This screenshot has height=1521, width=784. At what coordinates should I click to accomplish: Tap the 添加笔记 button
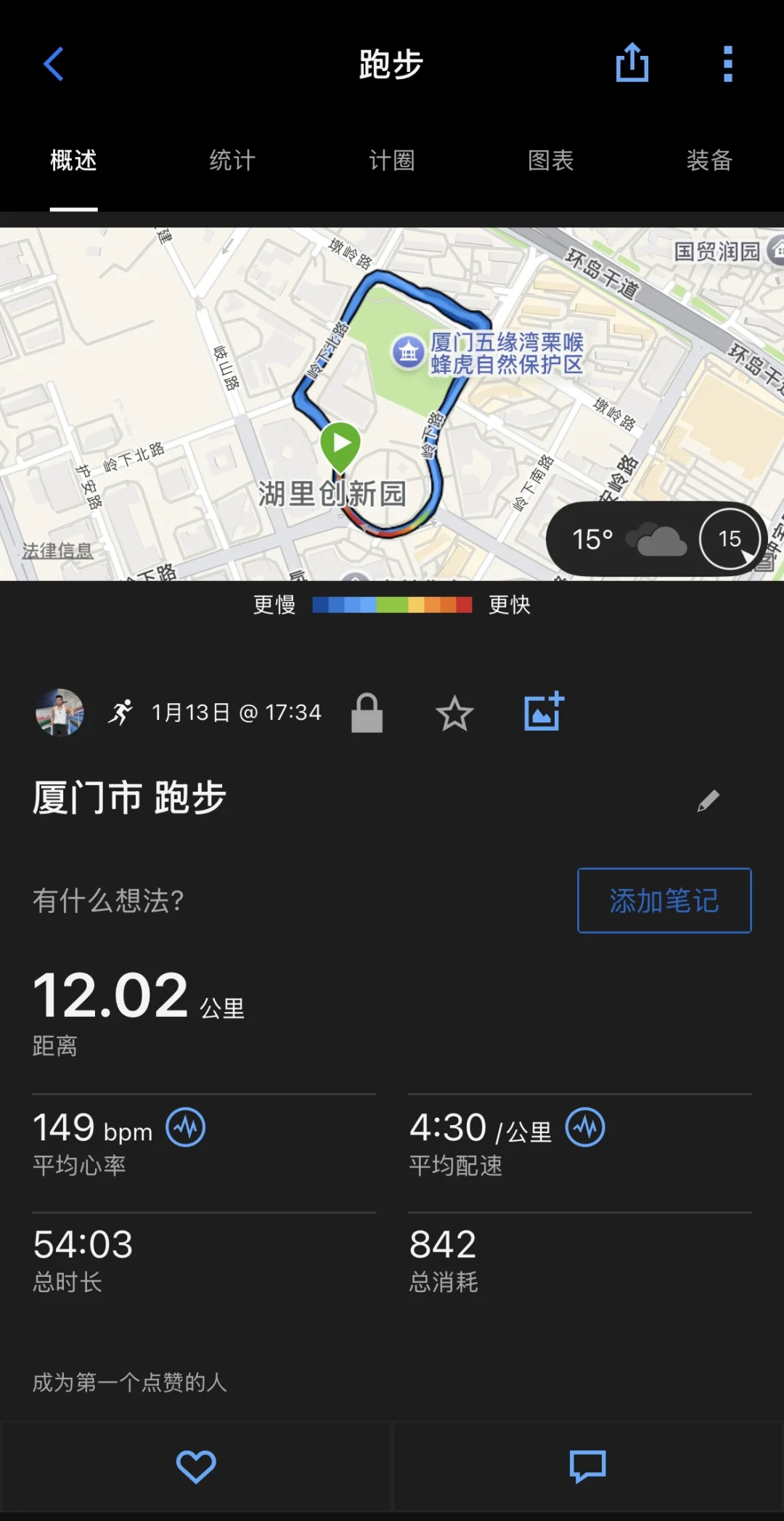tap(664, 901)
